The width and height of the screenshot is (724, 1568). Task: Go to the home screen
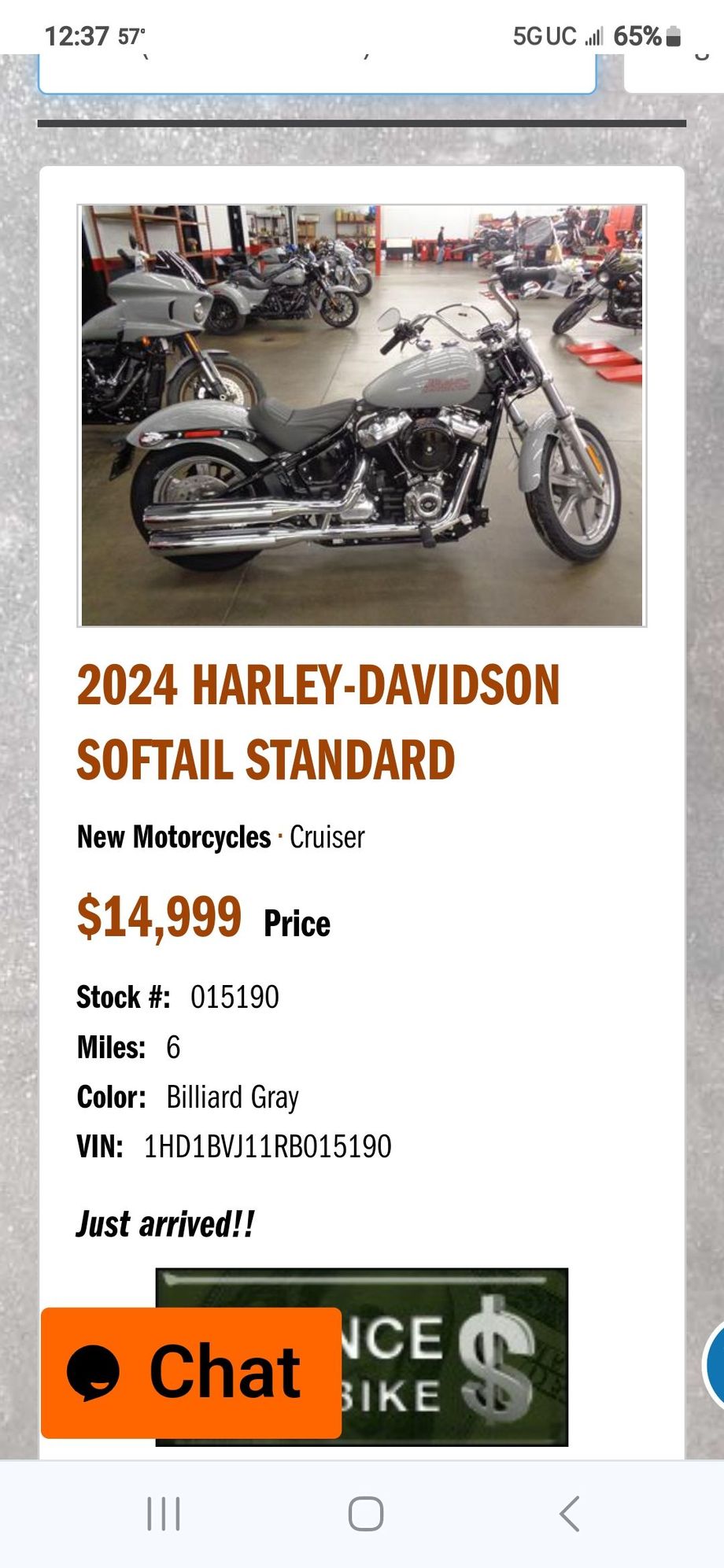click(x=366, y=1514)
